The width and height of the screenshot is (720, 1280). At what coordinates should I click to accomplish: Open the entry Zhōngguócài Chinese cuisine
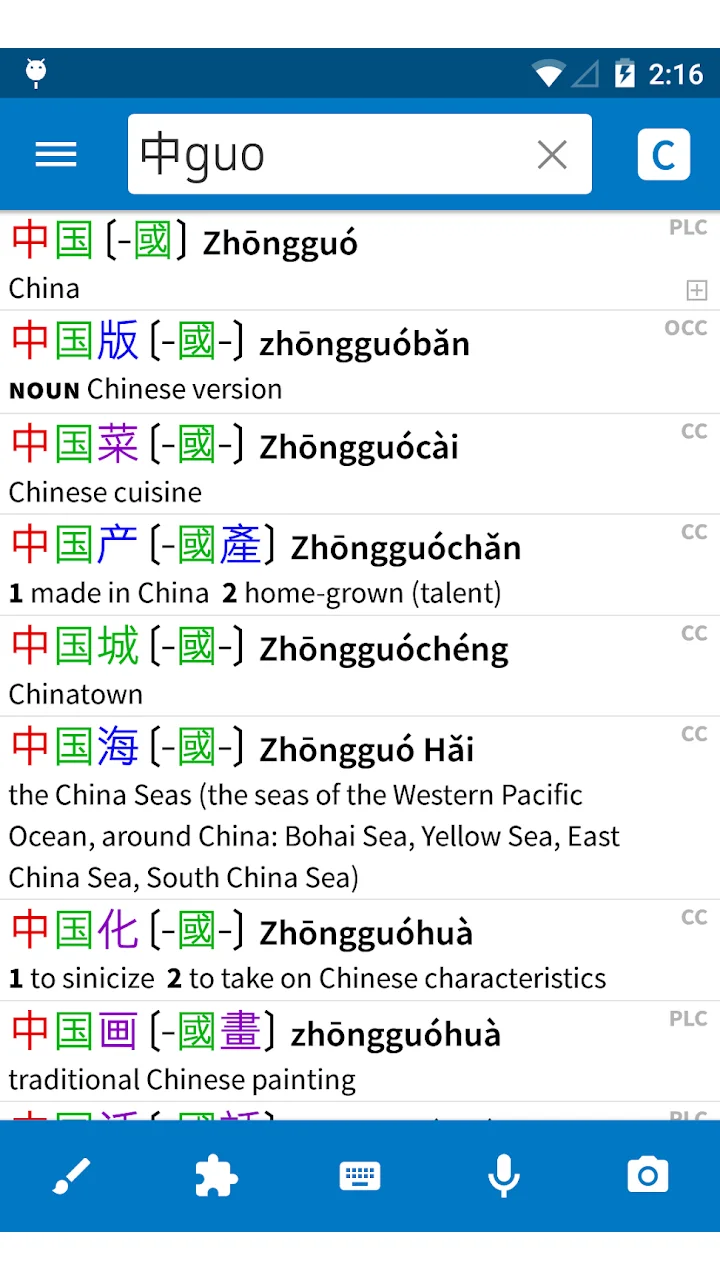pyautogui.click(x=360, y=464)
